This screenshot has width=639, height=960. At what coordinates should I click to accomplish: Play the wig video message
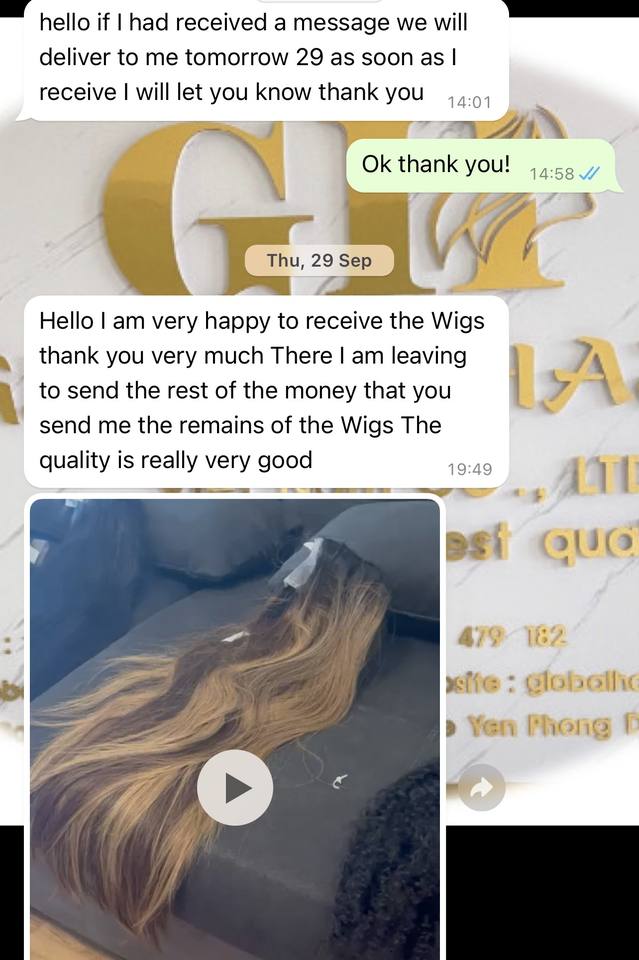click(x=235, y=787)
